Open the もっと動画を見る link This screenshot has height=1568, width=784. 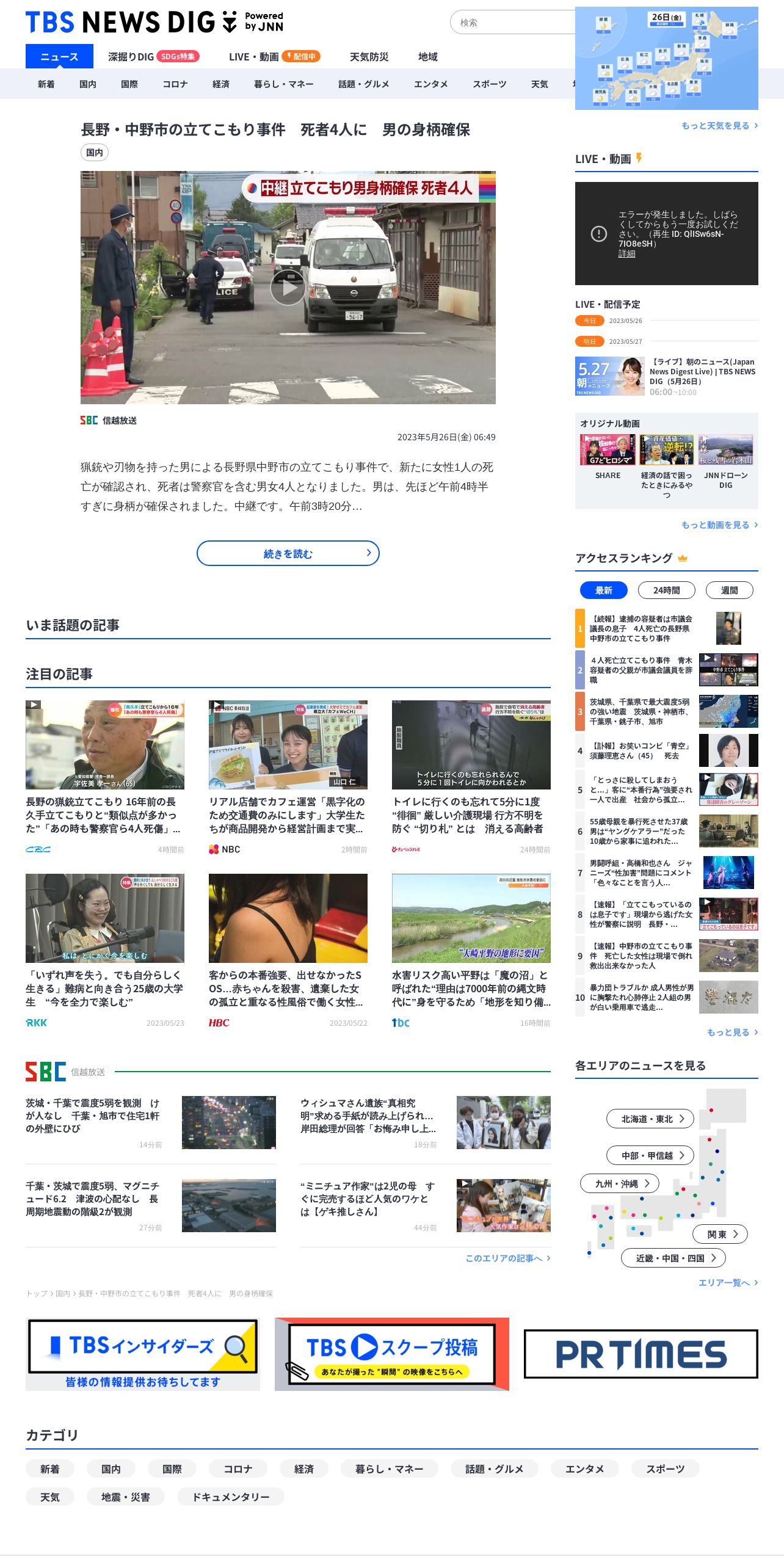[x=719, y=525]
